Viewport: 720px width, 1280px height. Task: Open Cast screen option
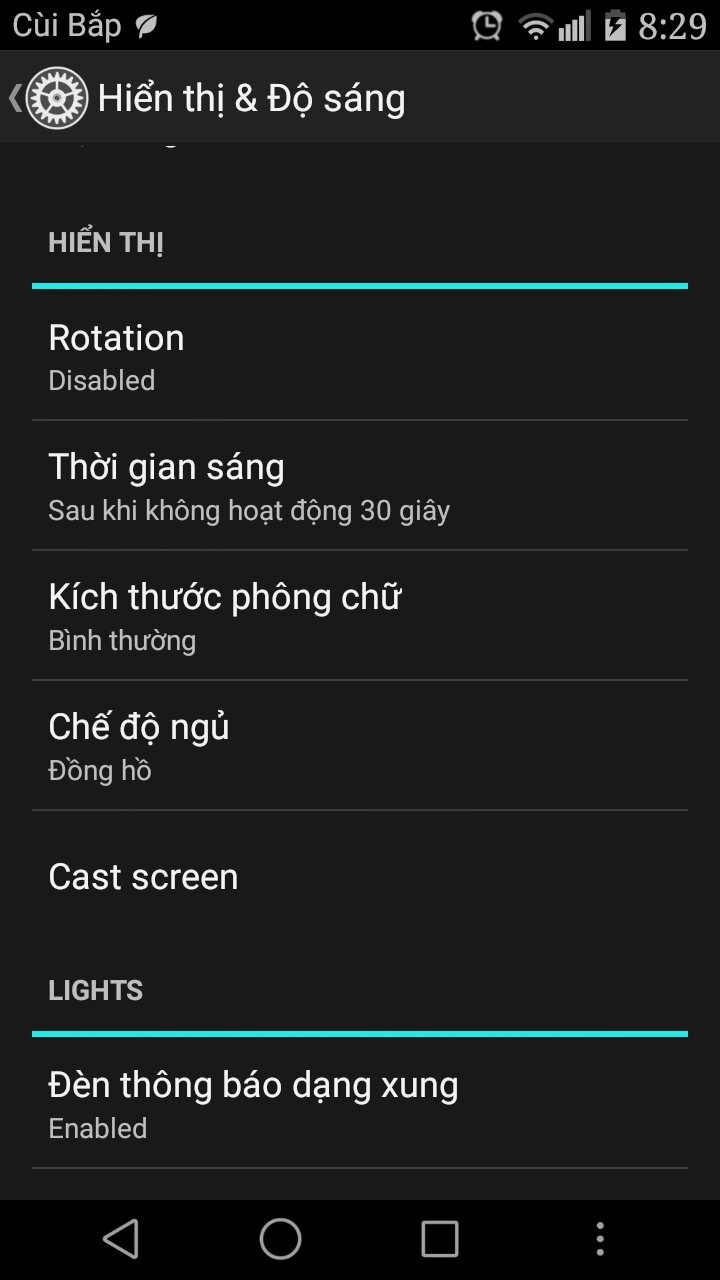(x=360, y=876)
